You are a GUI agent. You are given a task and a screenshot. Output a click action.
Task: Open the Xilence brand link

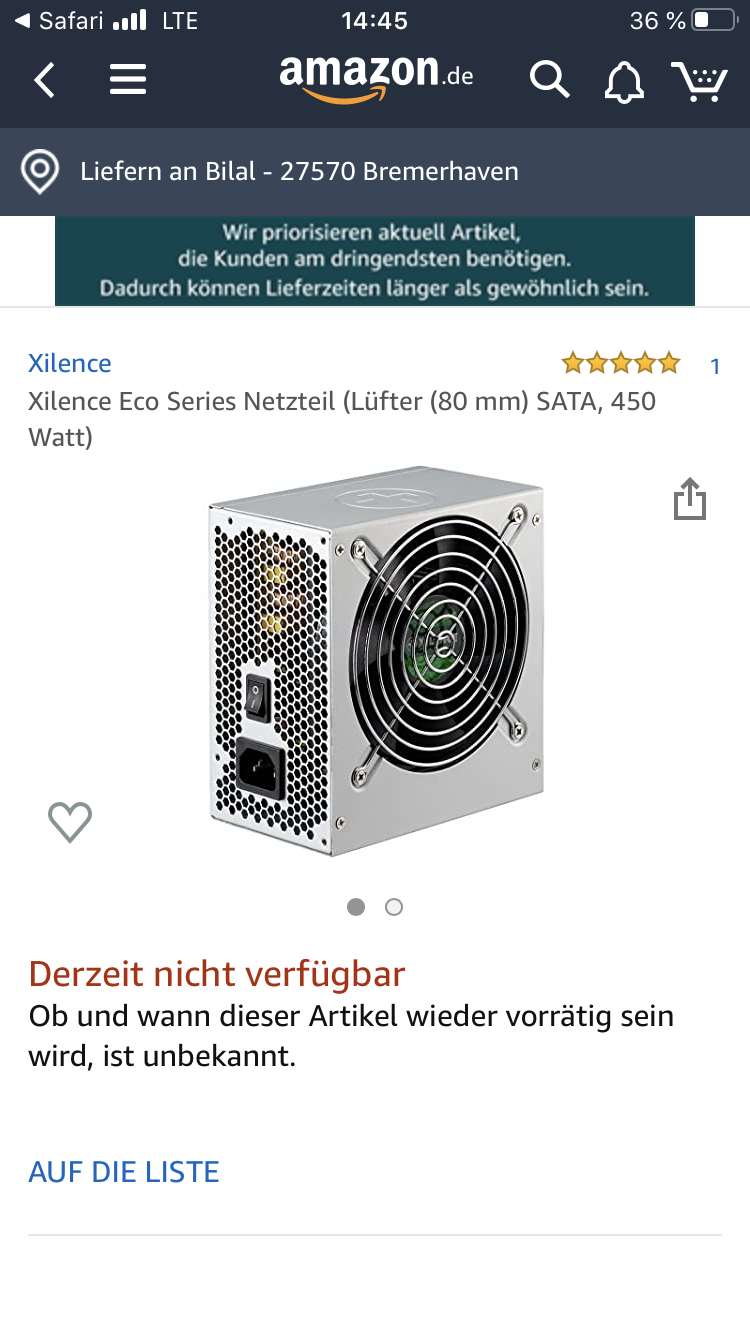pos(70,363)
